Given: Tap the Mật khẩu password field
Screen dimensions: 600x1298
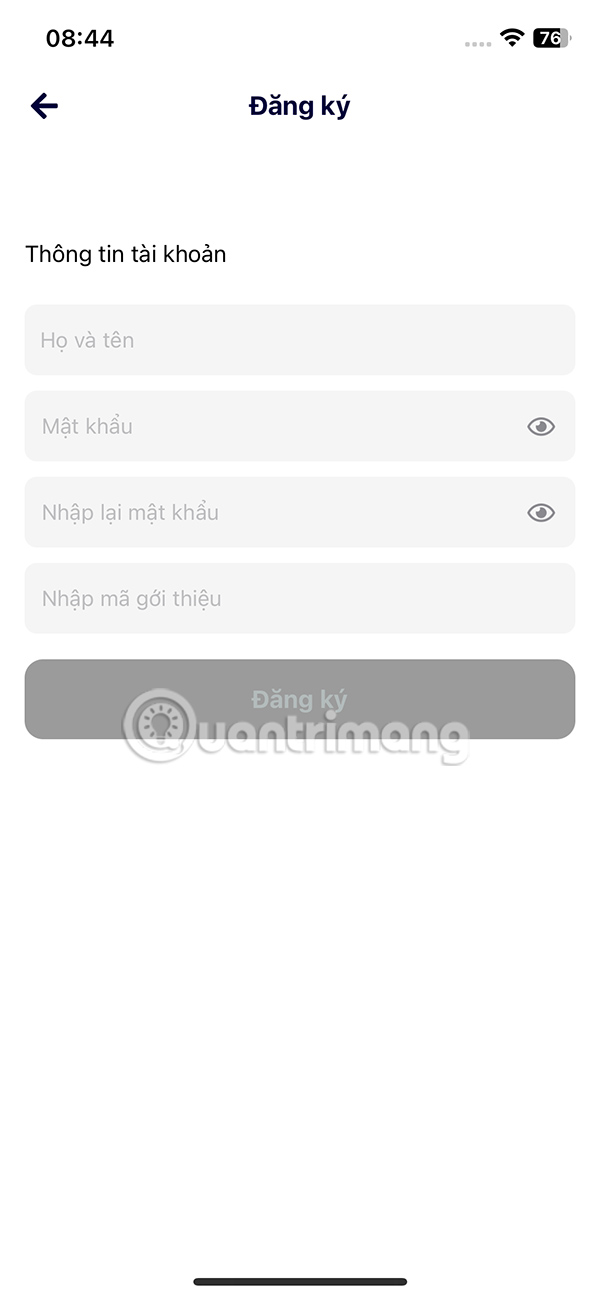Looking at the screenshot, I should tap(270, 426).
